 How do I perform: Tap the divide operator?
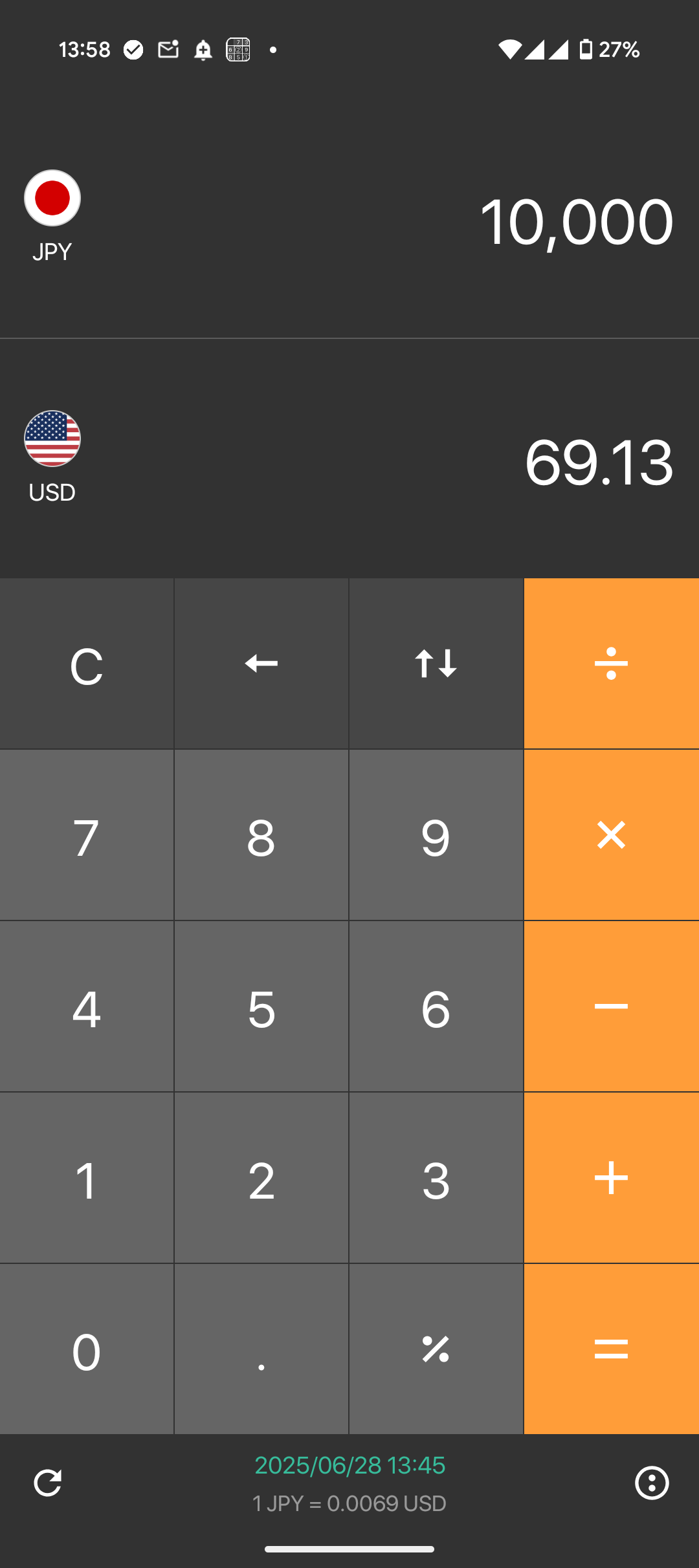pyautogui.click(x=611, y=664)
